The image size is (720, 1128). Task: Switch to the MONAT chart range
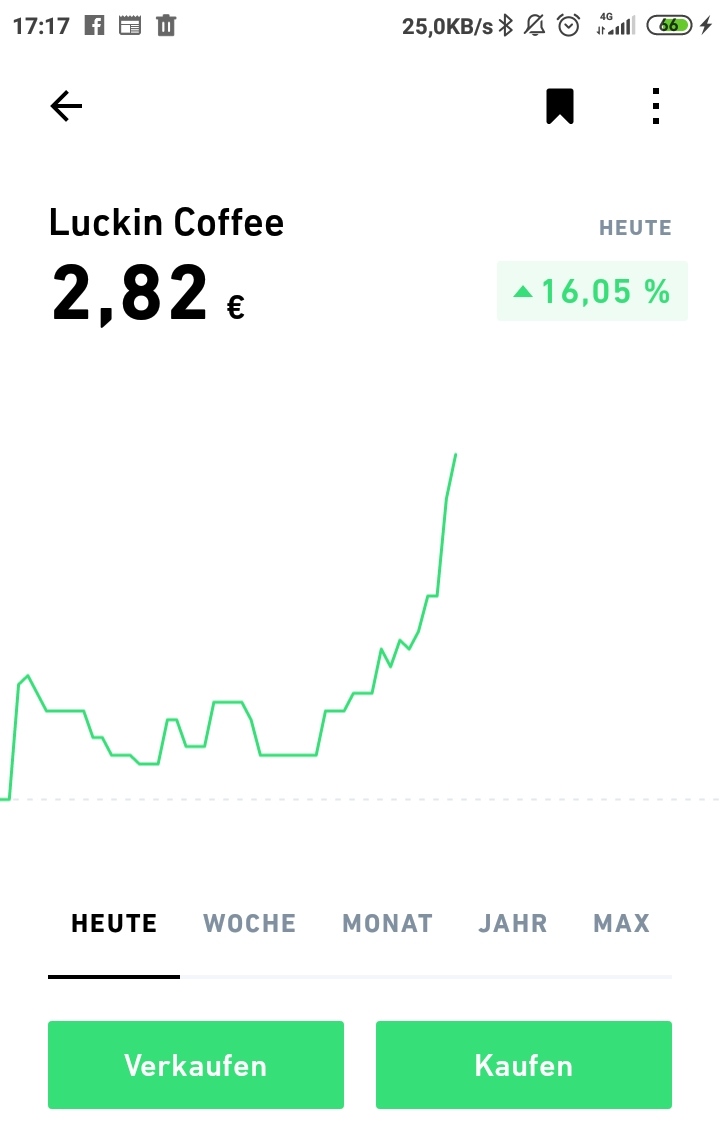388,923
